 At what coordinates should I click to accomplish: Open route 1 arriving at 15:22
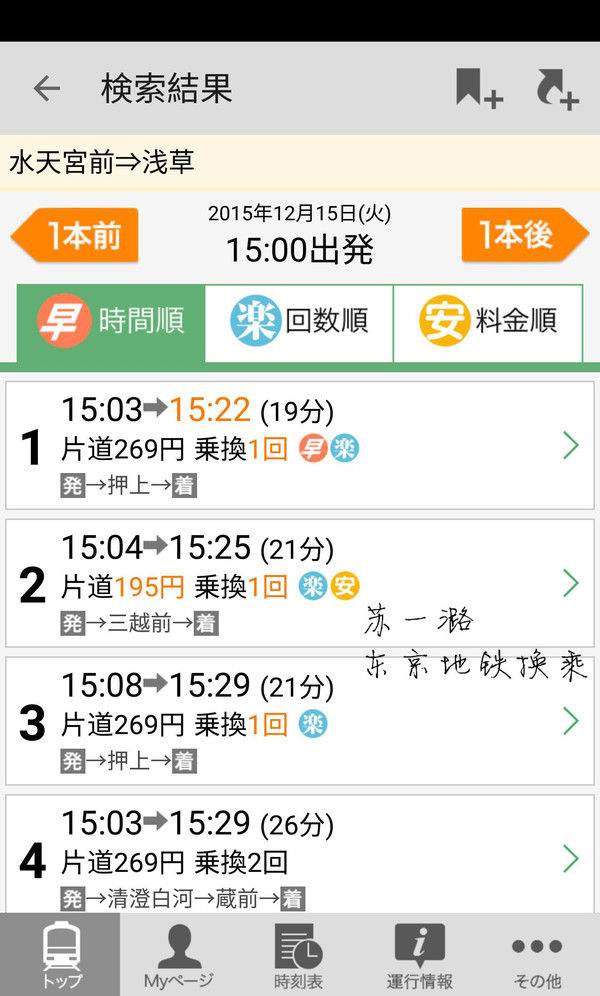pos(300,445)
